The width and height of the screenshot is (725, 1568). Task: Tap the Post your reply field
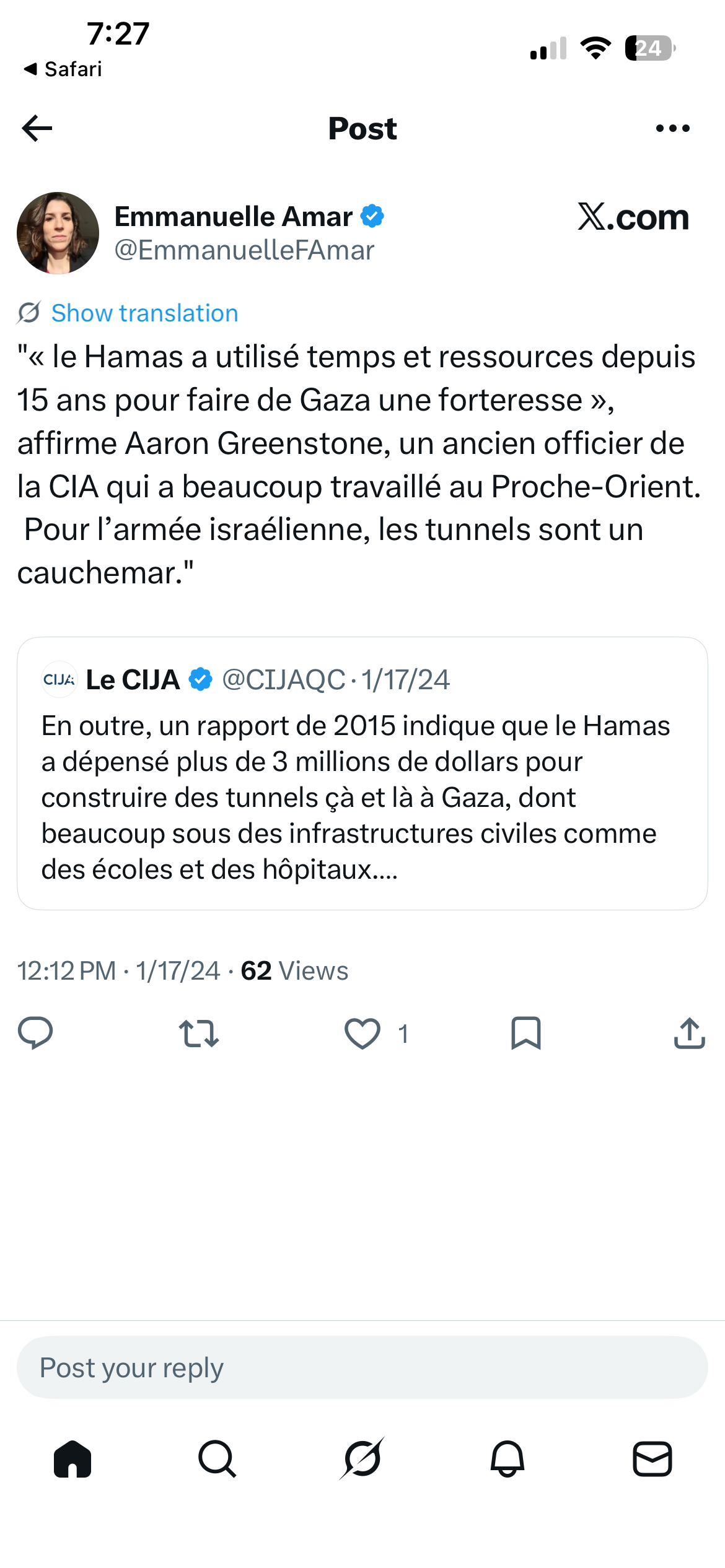click(x=362, y=1367)
